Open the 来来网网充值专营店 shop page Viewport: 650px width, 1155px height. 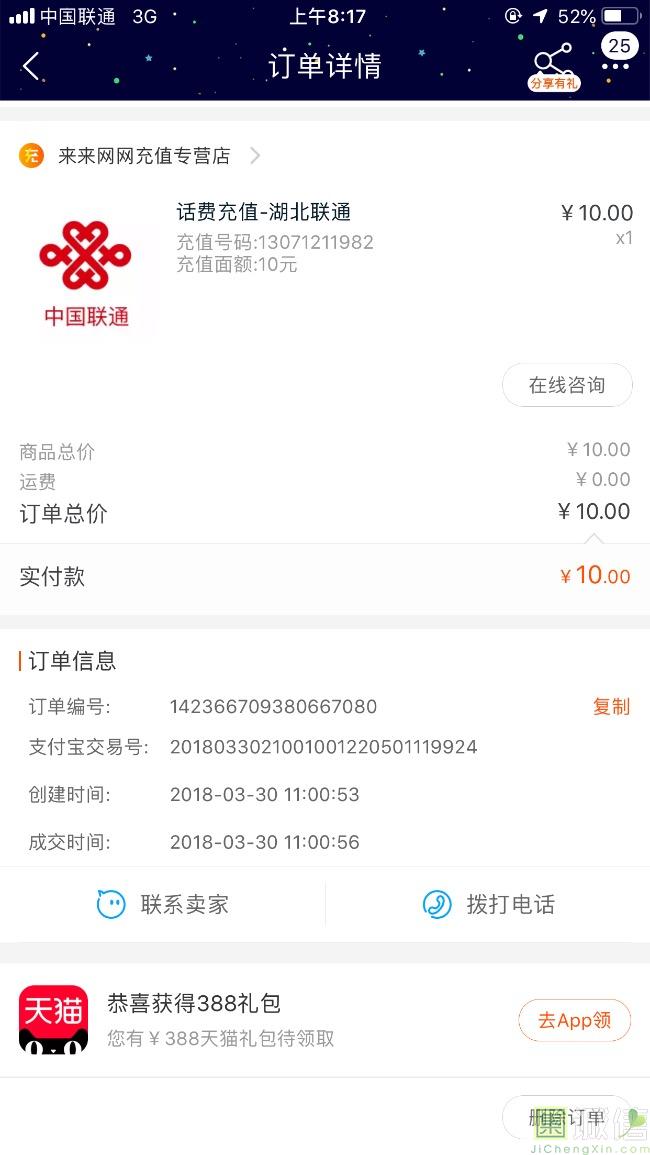click(145, 156)
